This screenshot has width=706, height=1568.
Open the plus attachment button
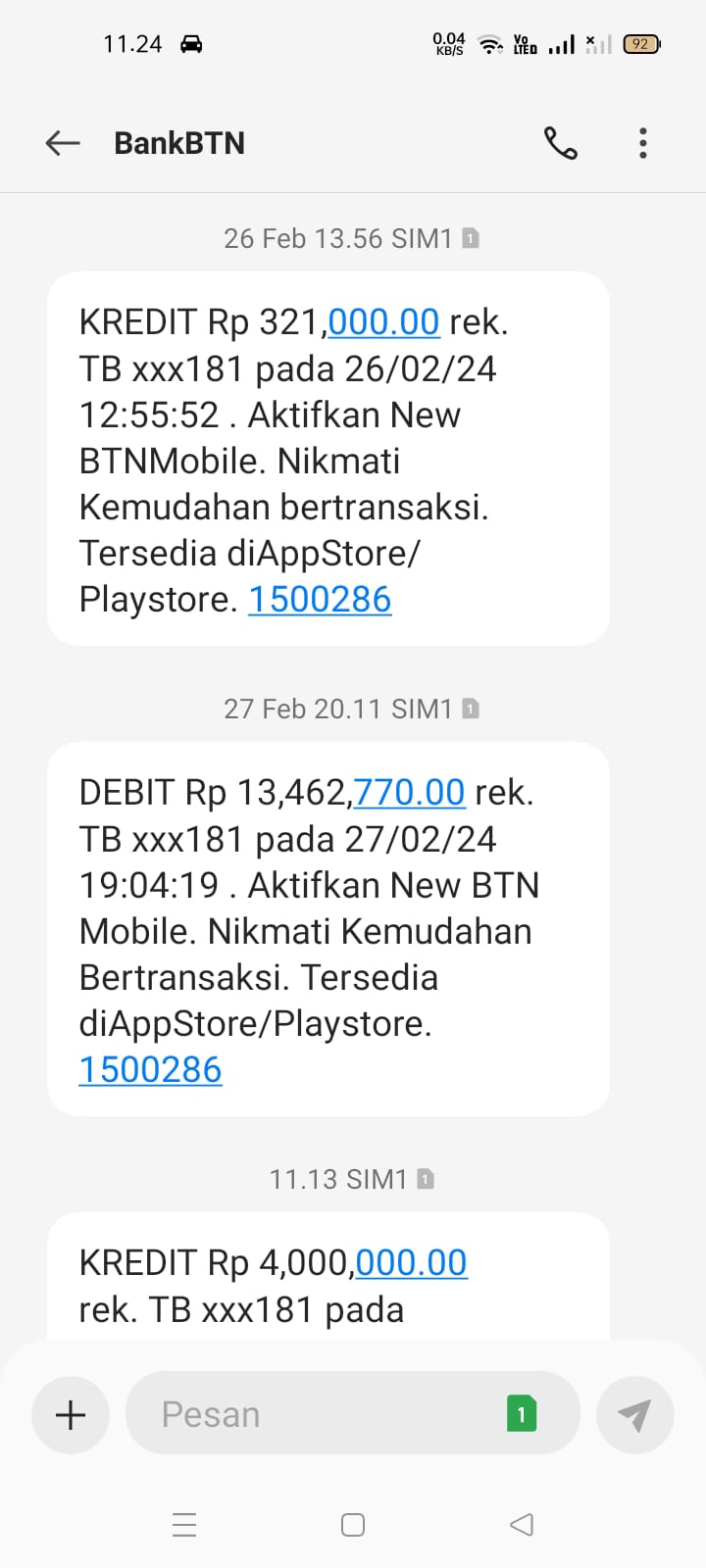point(71,1414)
